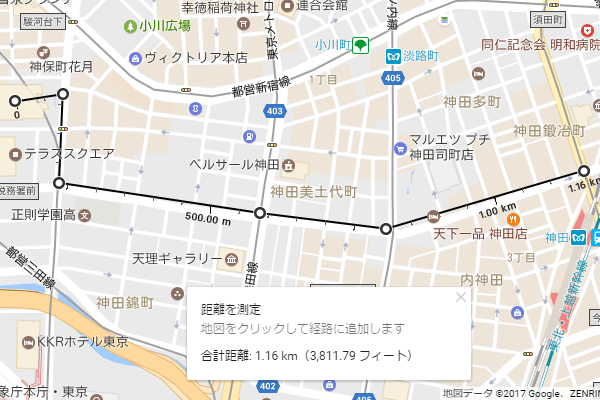Tap the テラススクエア place marker
600x400 pixels.
pos(15,154)
